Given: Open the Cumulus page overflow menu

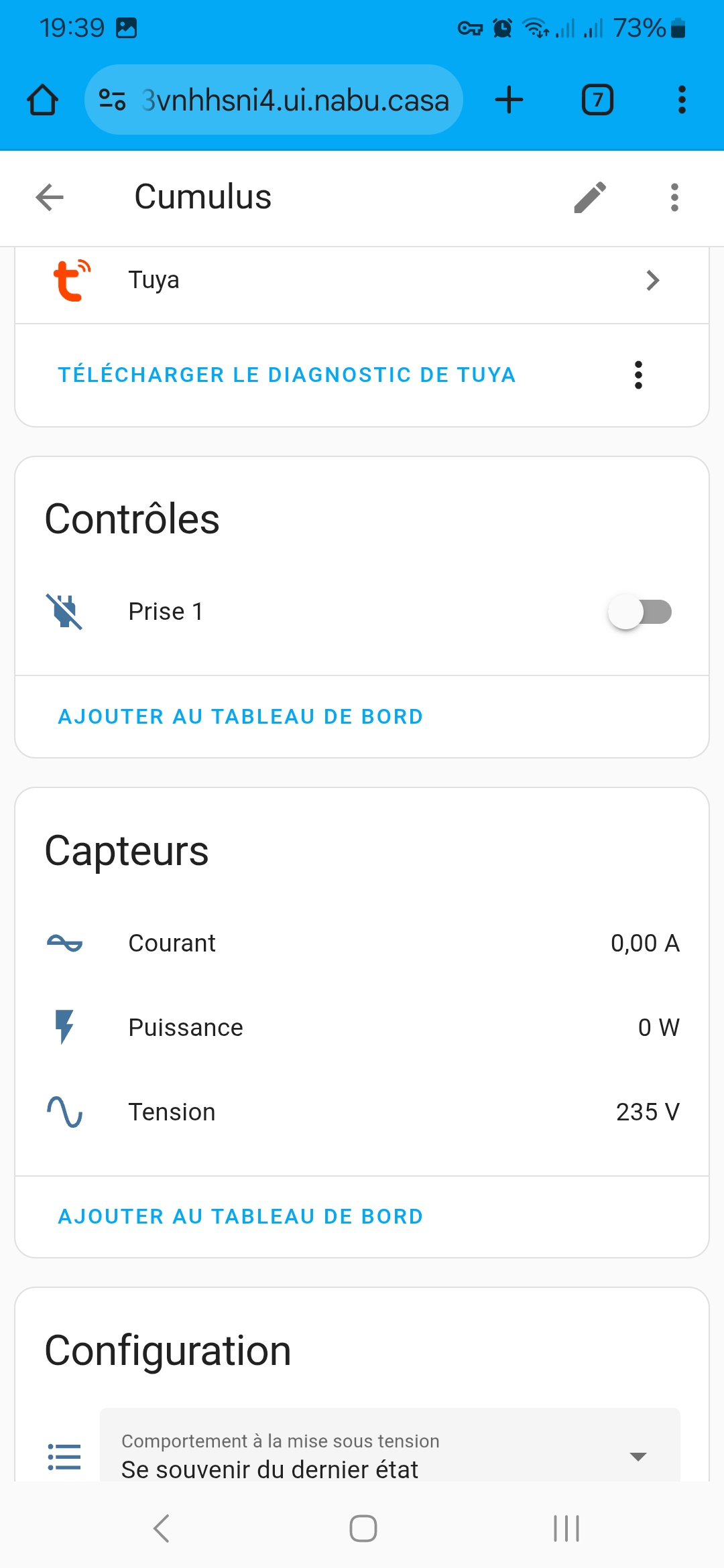Looking at the screenshot, I should click(x=674, y=198).
